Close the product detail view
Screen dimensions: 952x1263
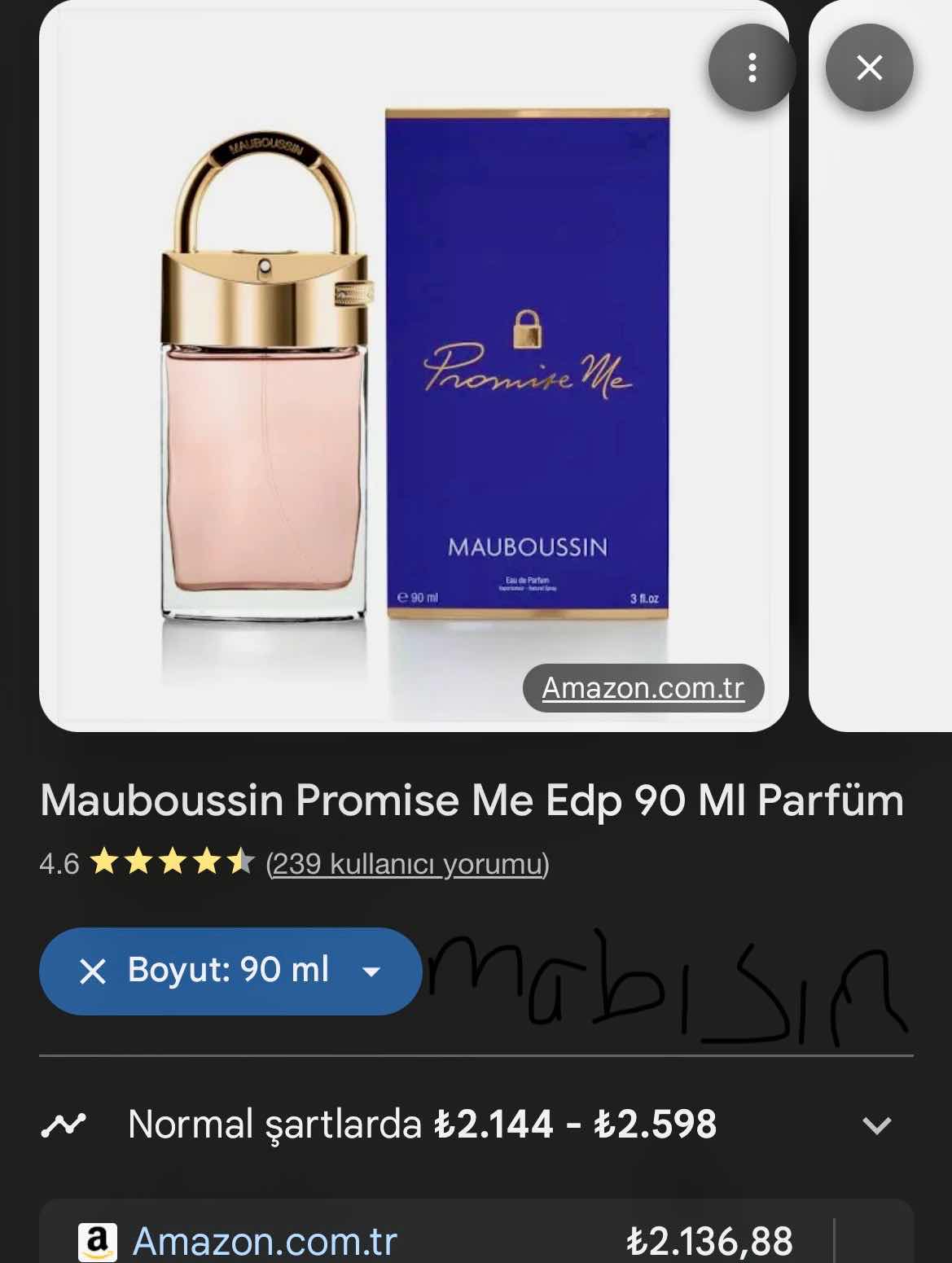point(869,68)
